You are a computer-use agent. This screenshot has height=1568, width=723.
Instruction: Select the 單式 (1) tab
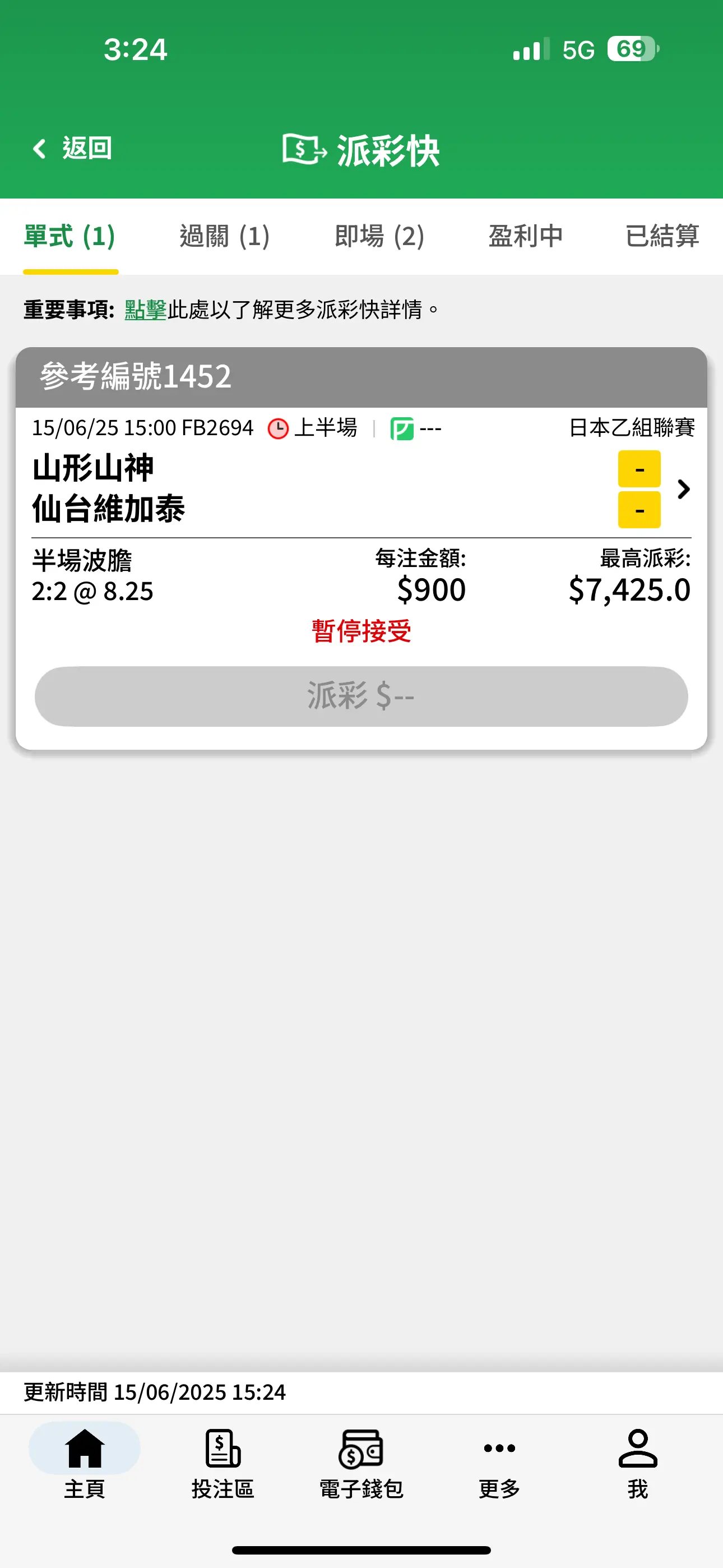pyautogui.click(x=70, y=236)
